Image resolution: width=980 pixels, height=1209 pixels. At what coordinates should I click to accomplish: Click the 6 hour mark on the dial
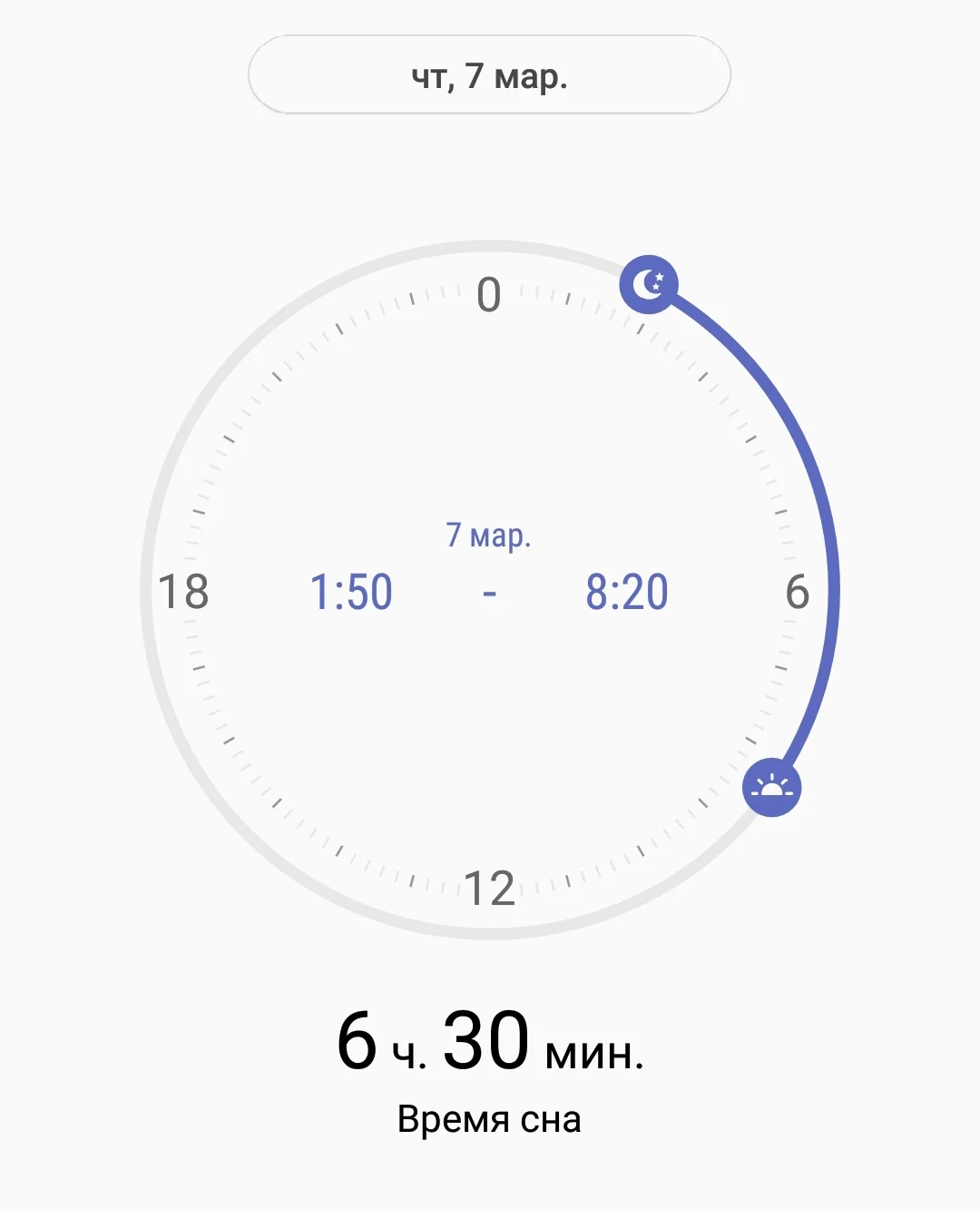pyautogui.click(x=797, y=592)
